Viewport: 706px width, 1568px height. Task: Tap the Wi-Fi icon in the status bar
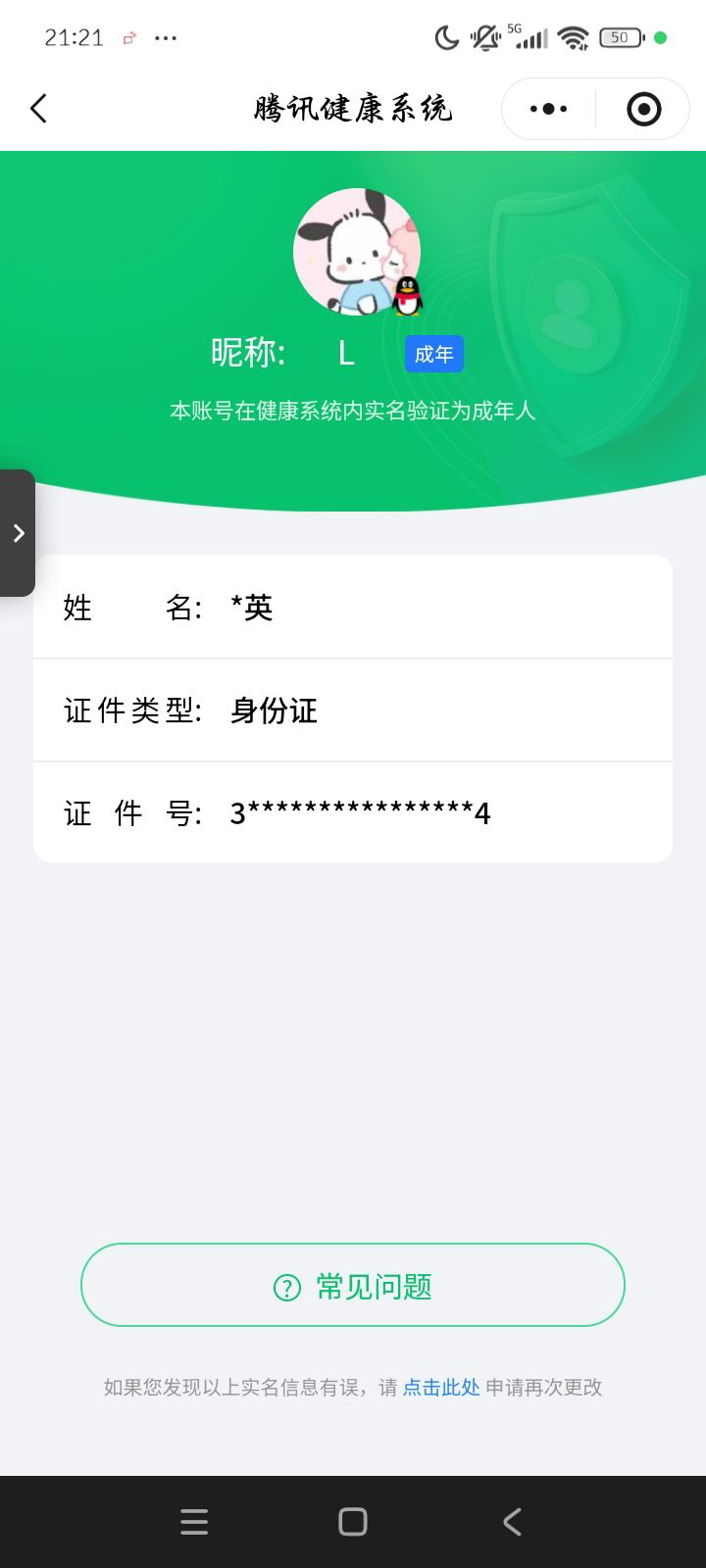click(573, 35)
